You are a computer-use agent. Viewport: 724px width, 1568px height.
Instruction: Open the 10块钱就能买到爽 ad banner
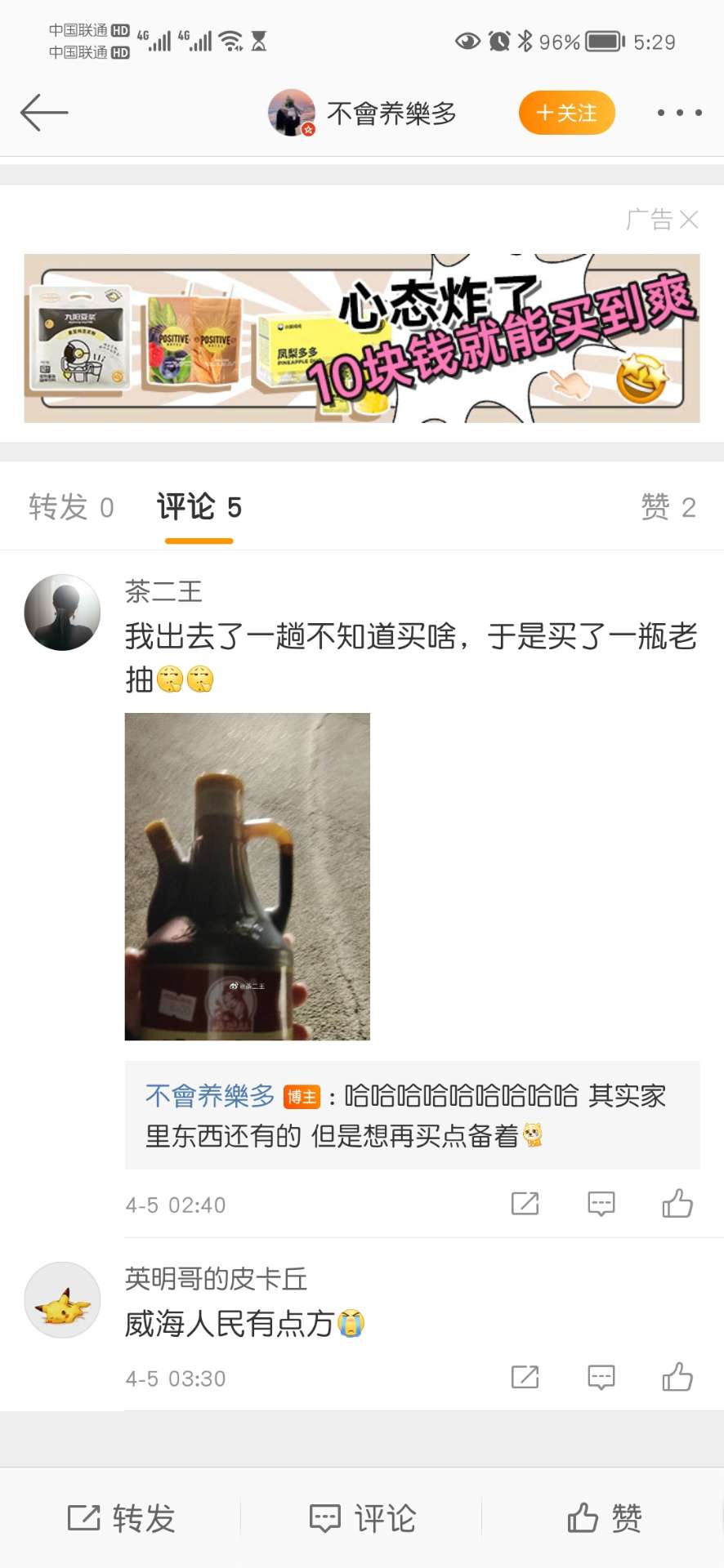coord(361,338)
